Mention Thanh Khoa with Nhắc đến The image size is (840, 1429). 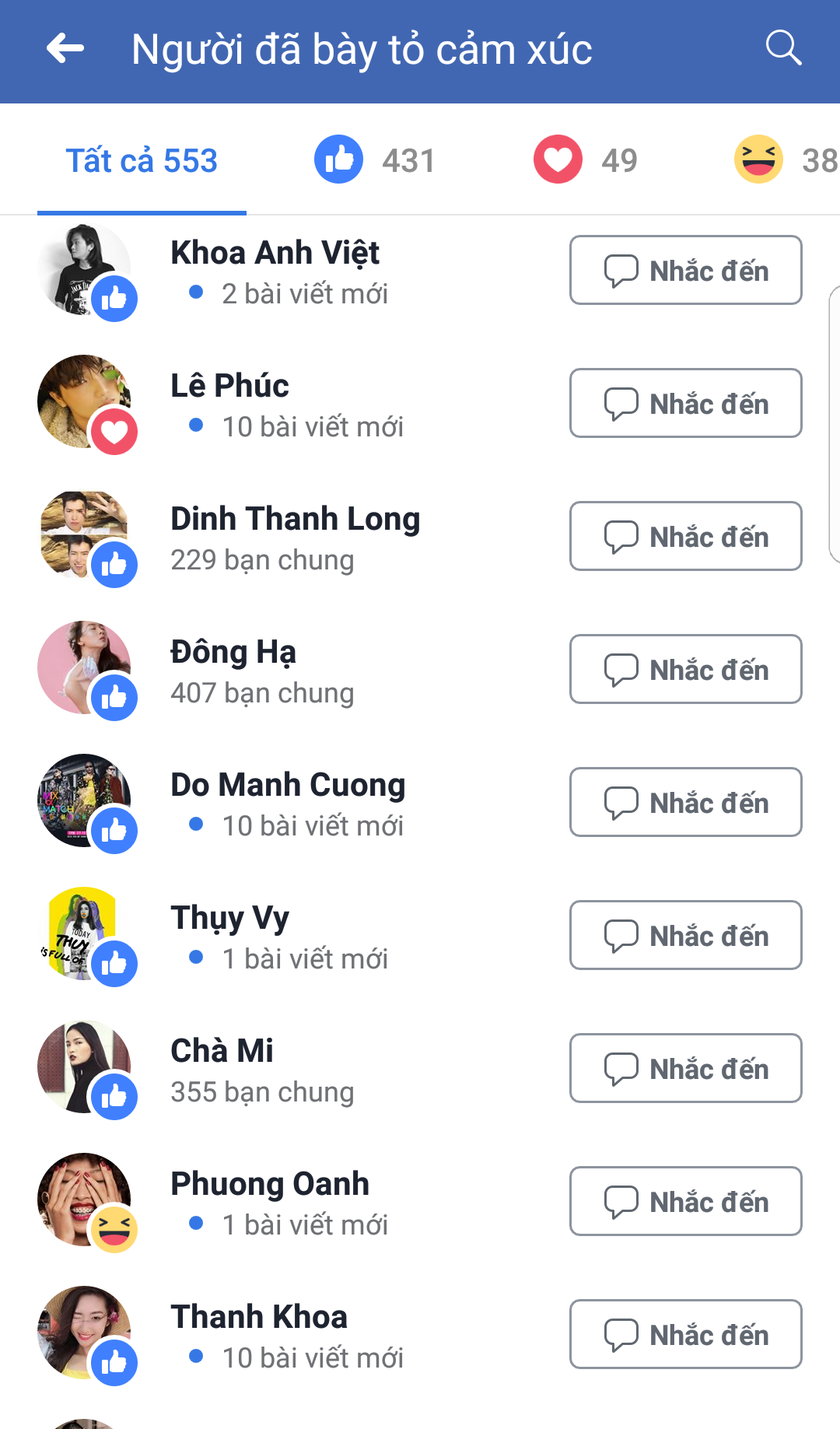click(685, 1335)
